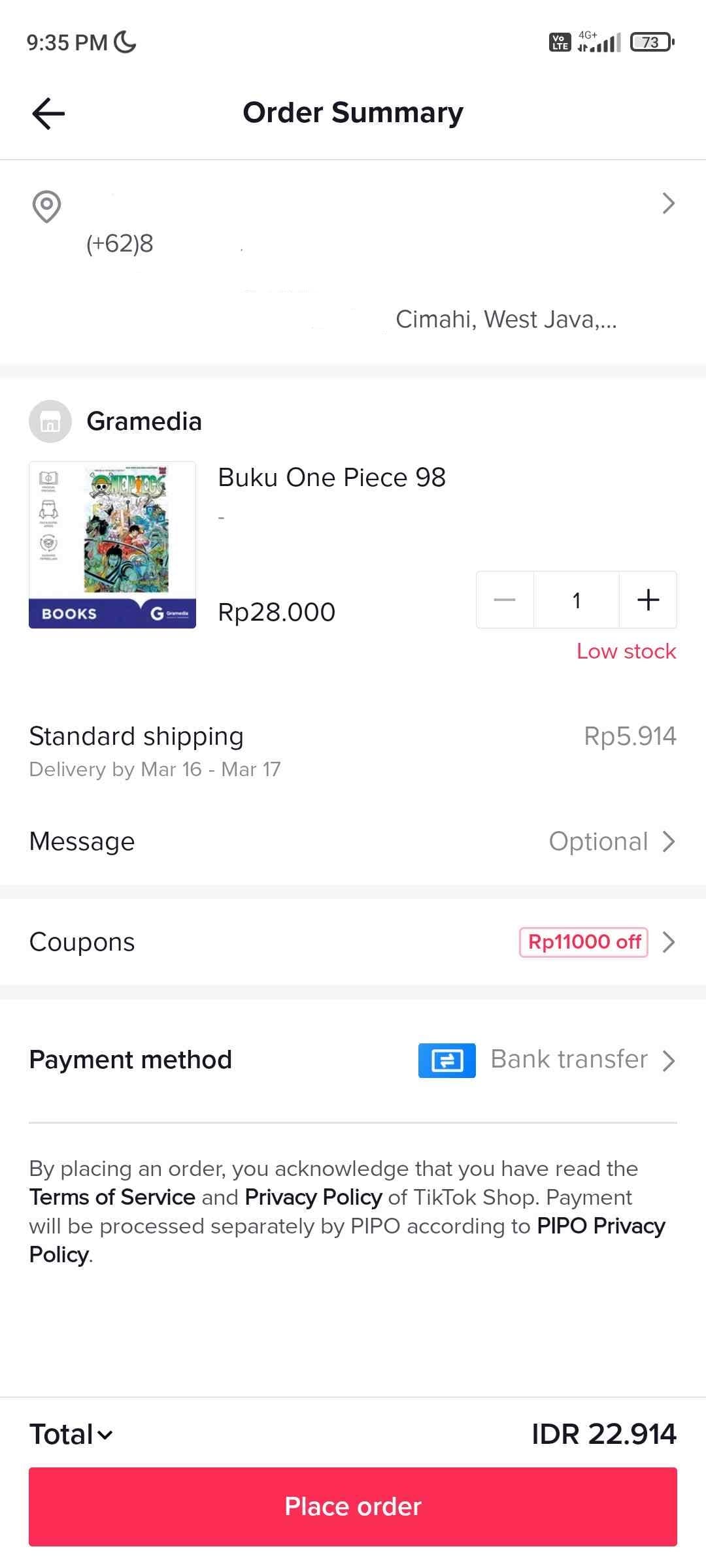Open the optional Message field
Screen dimensions: 706x1568
668,841
